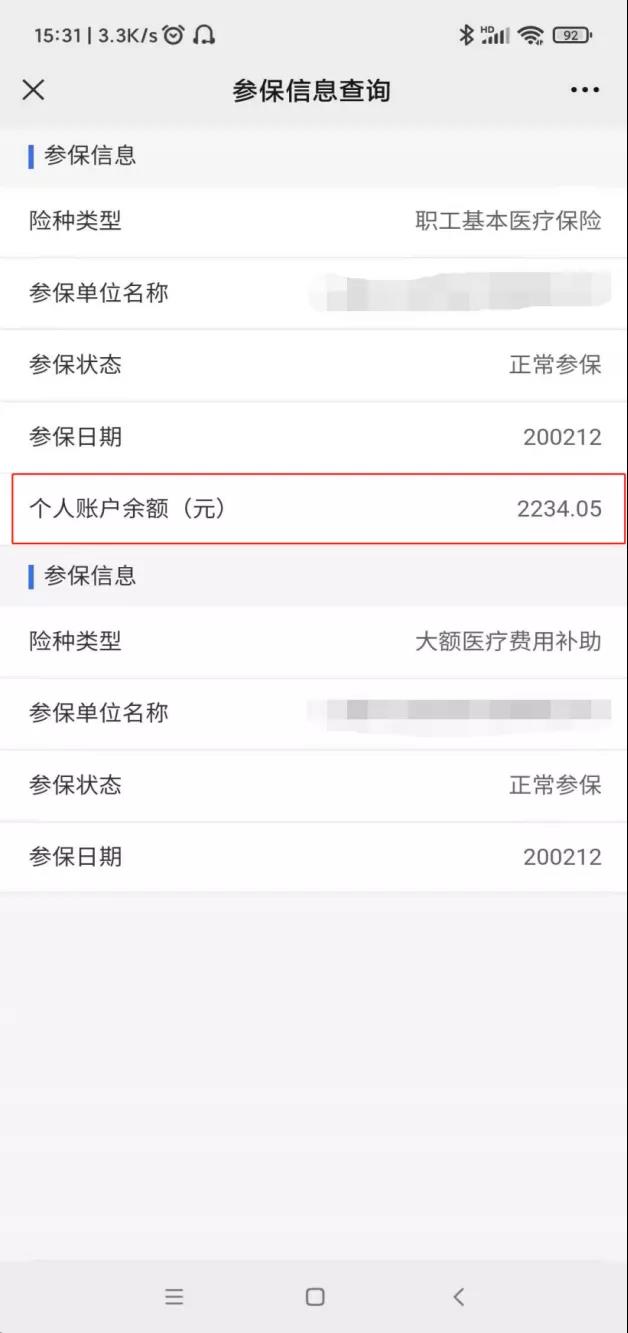Go to the home screen

(x=315, y=1297)
